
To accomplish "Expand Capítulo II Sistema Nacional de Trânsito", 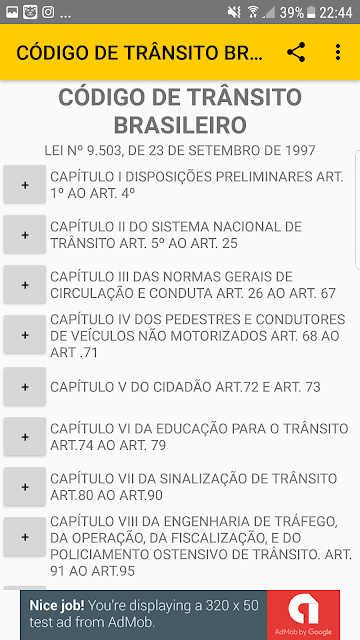I will pyautogui.click(x=25, y=235).
